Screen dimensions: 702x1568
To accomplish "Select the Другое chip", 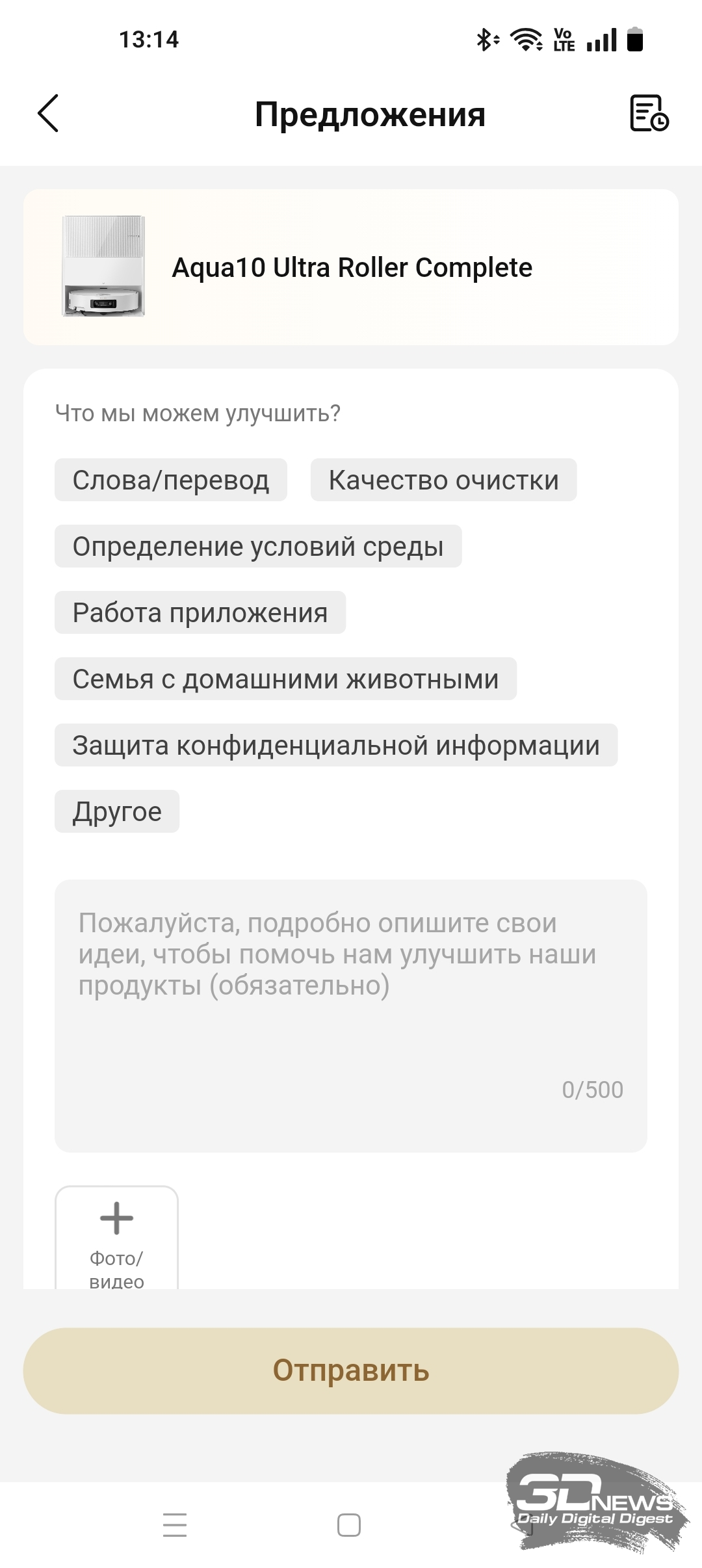I will pos(117,811).
